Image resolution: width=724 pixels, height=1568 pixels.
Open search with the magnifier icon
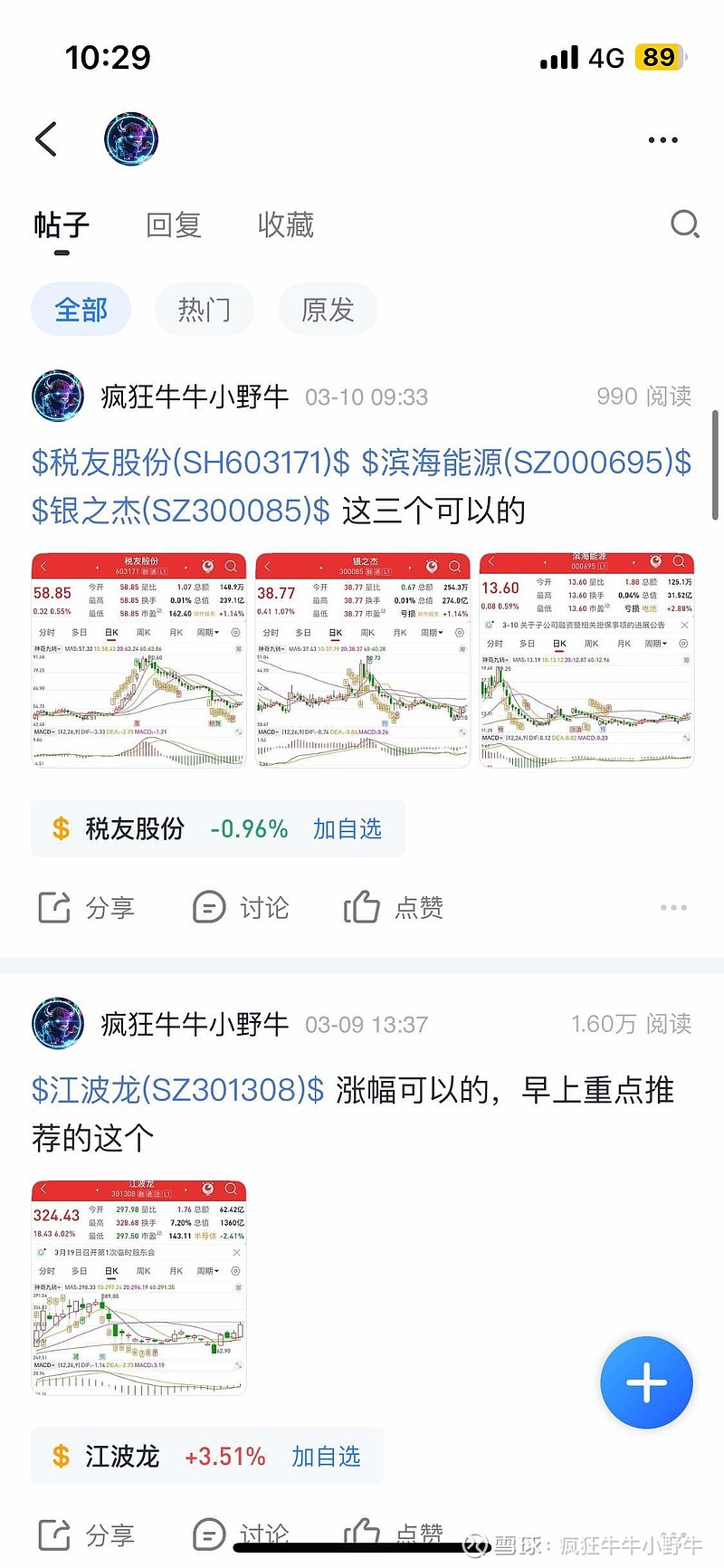point(685,225)
